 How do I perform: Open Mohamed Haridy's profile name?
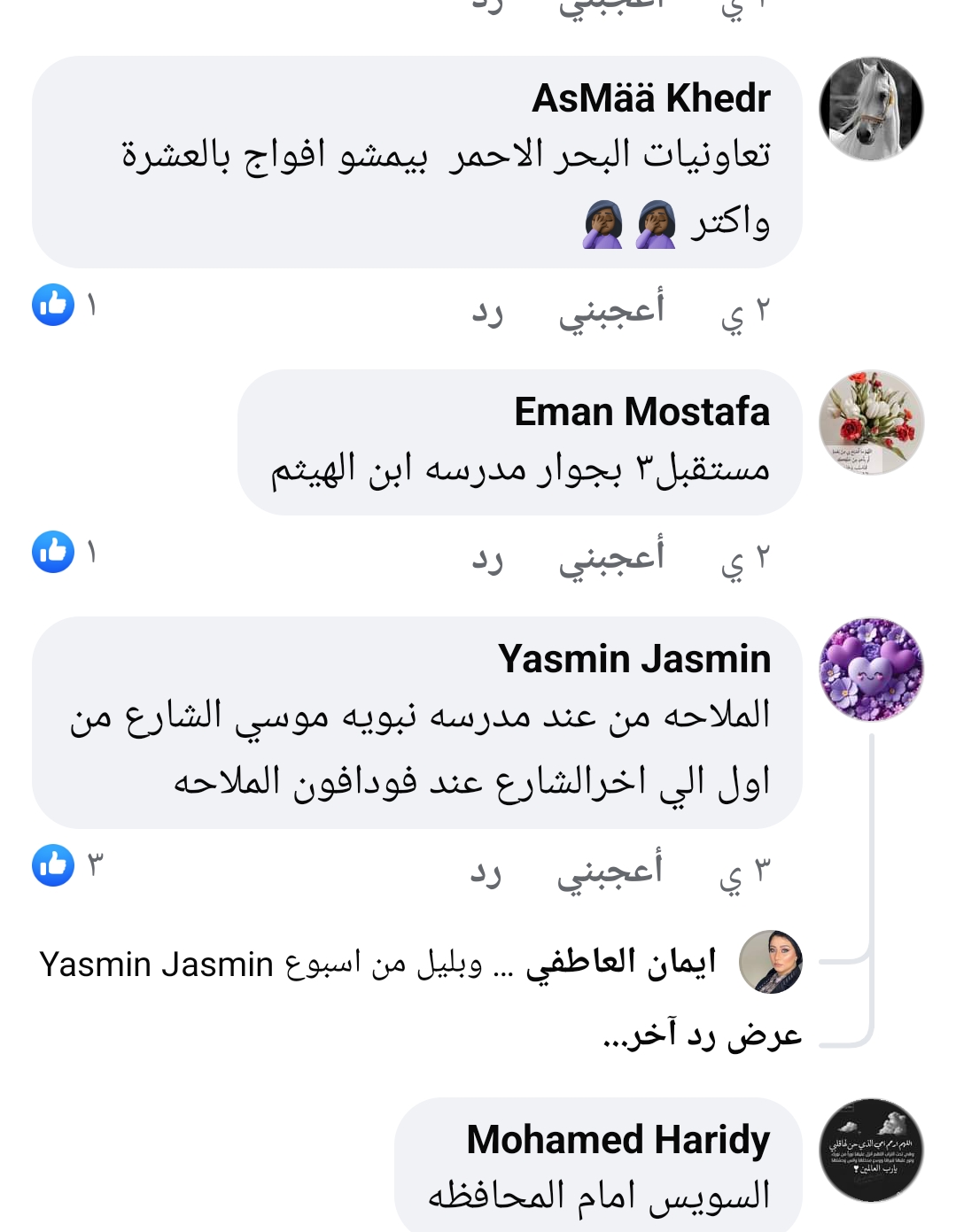click(618, 1140)
